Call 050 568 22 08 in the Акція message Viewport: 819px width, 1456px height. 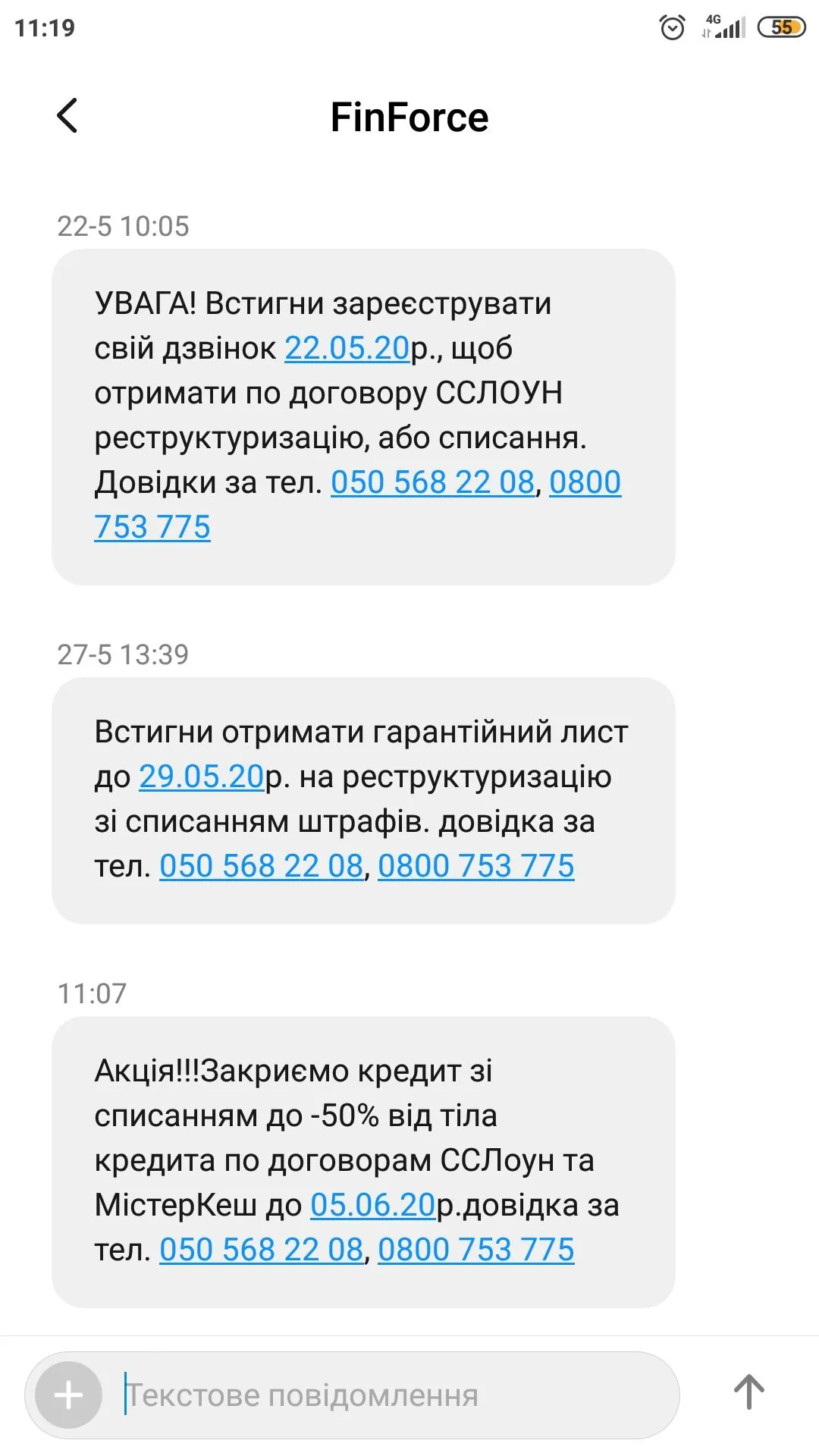pos(261,1250)
